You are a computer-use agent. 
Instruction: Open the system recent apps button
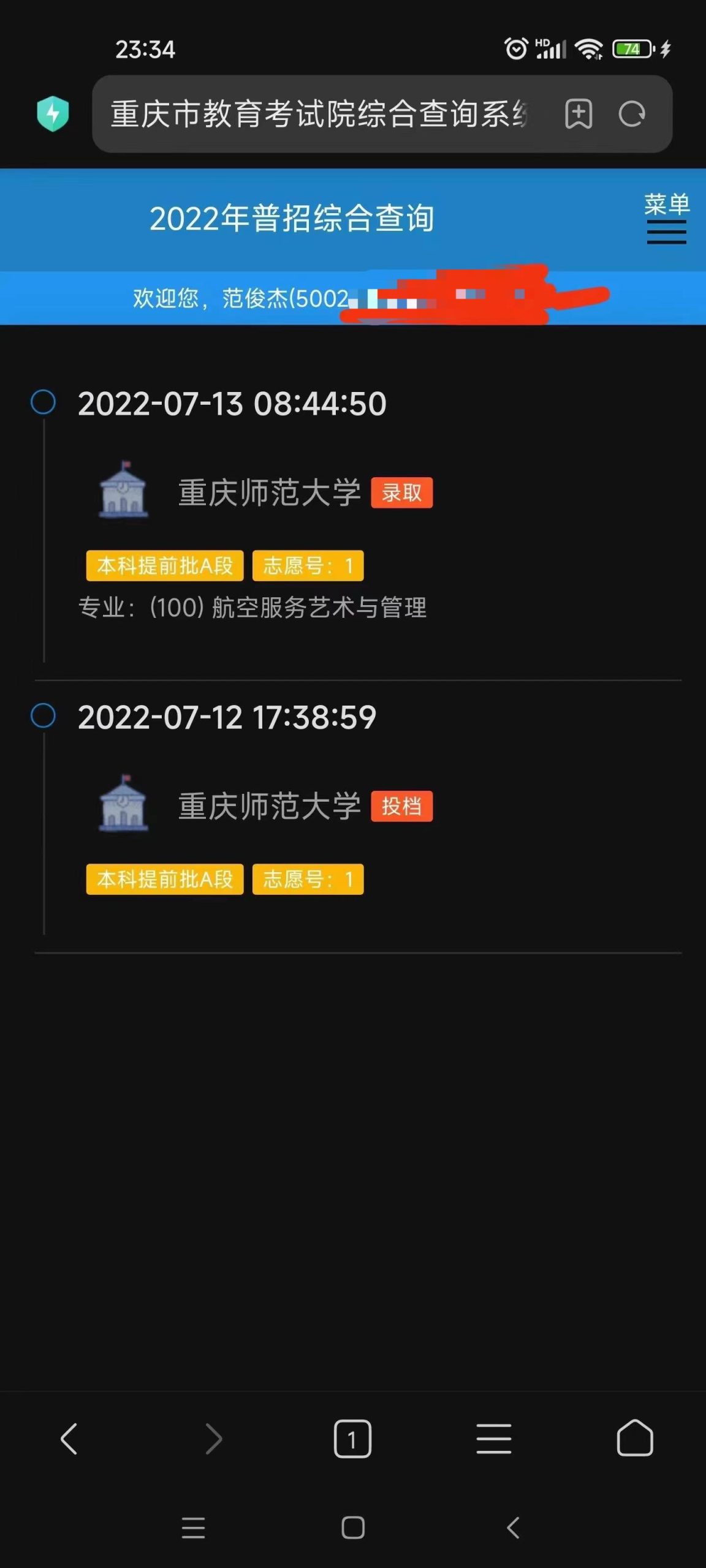pos(193,1528)
